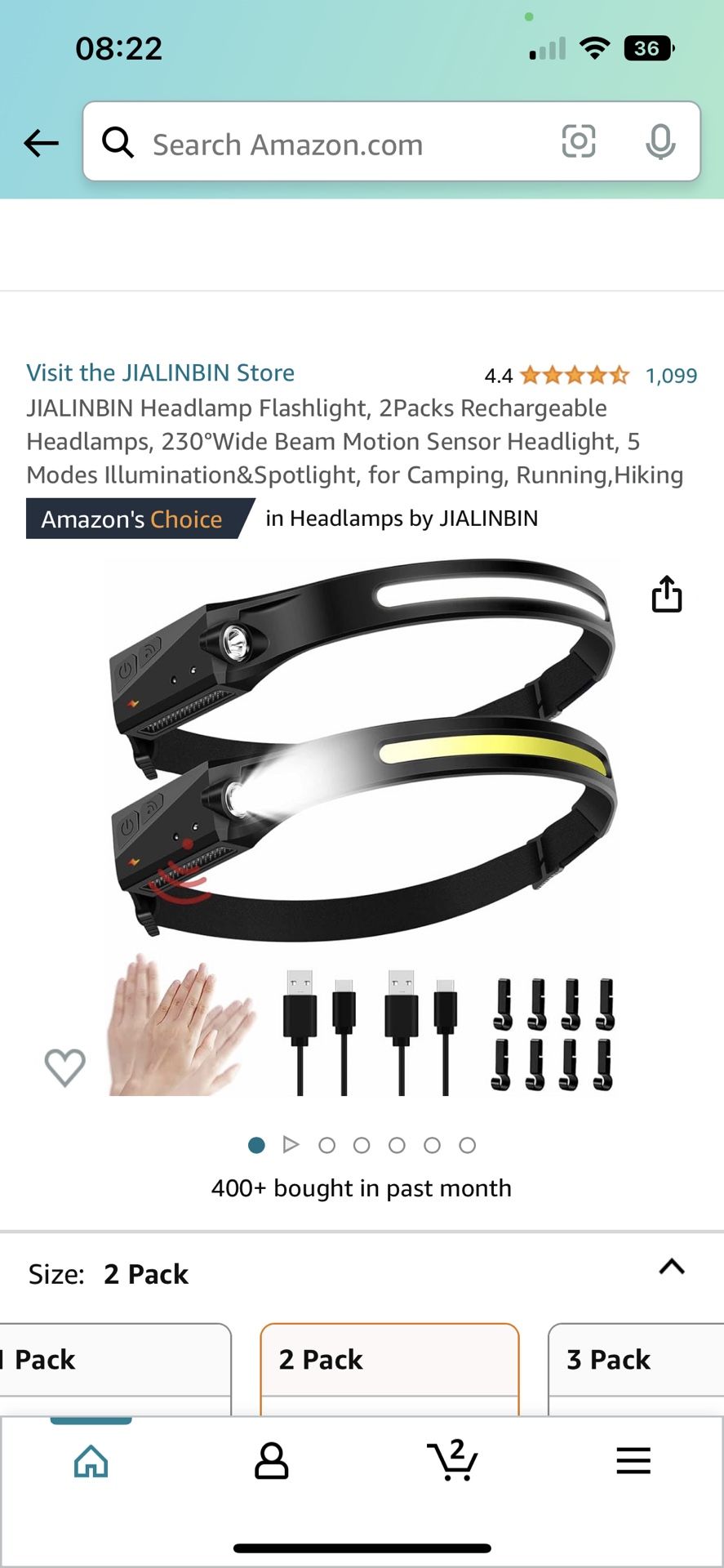Visit the JIALINBIN Store link

(x=160, y=372)
